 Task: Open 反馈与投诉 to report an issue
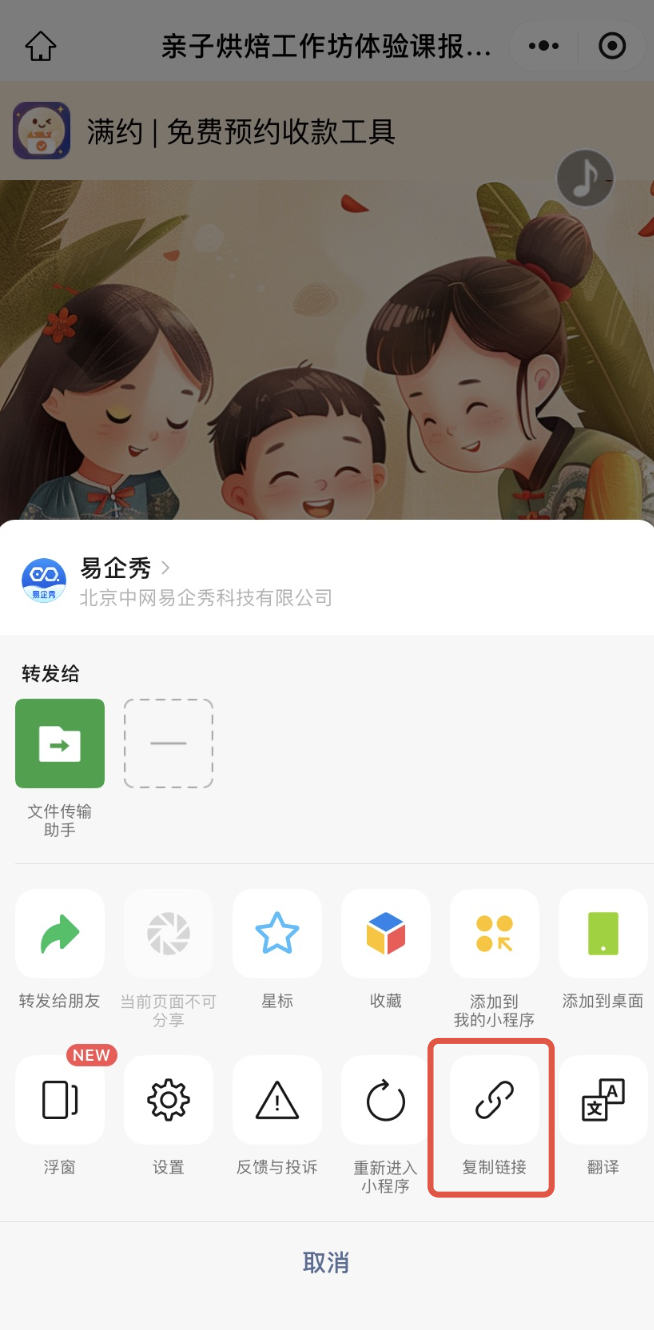pos(277,1100)
